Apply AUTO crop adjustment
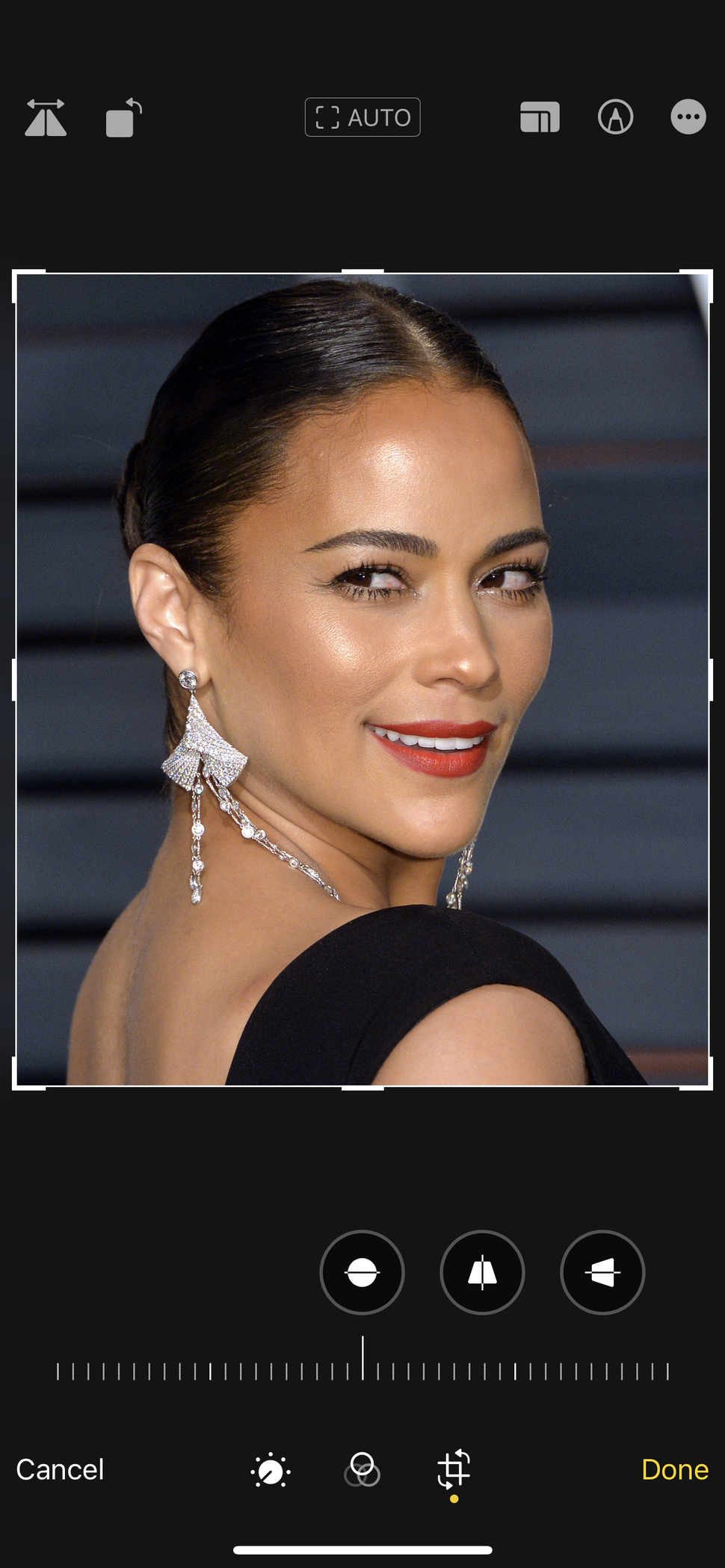This screenshot has height=1568, width=725. tap(362, 117)
